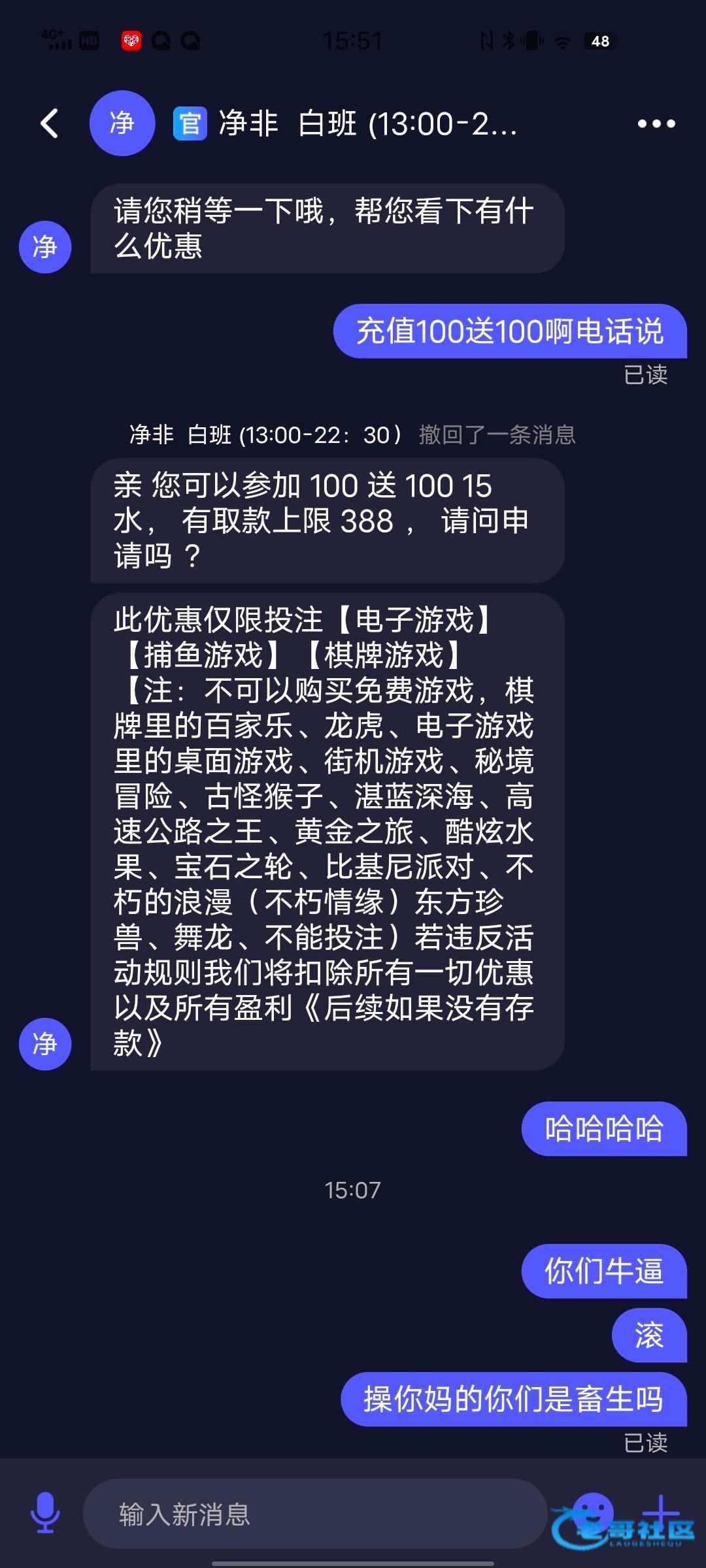
Task: Go back from the chat
Action: point(50,123)
